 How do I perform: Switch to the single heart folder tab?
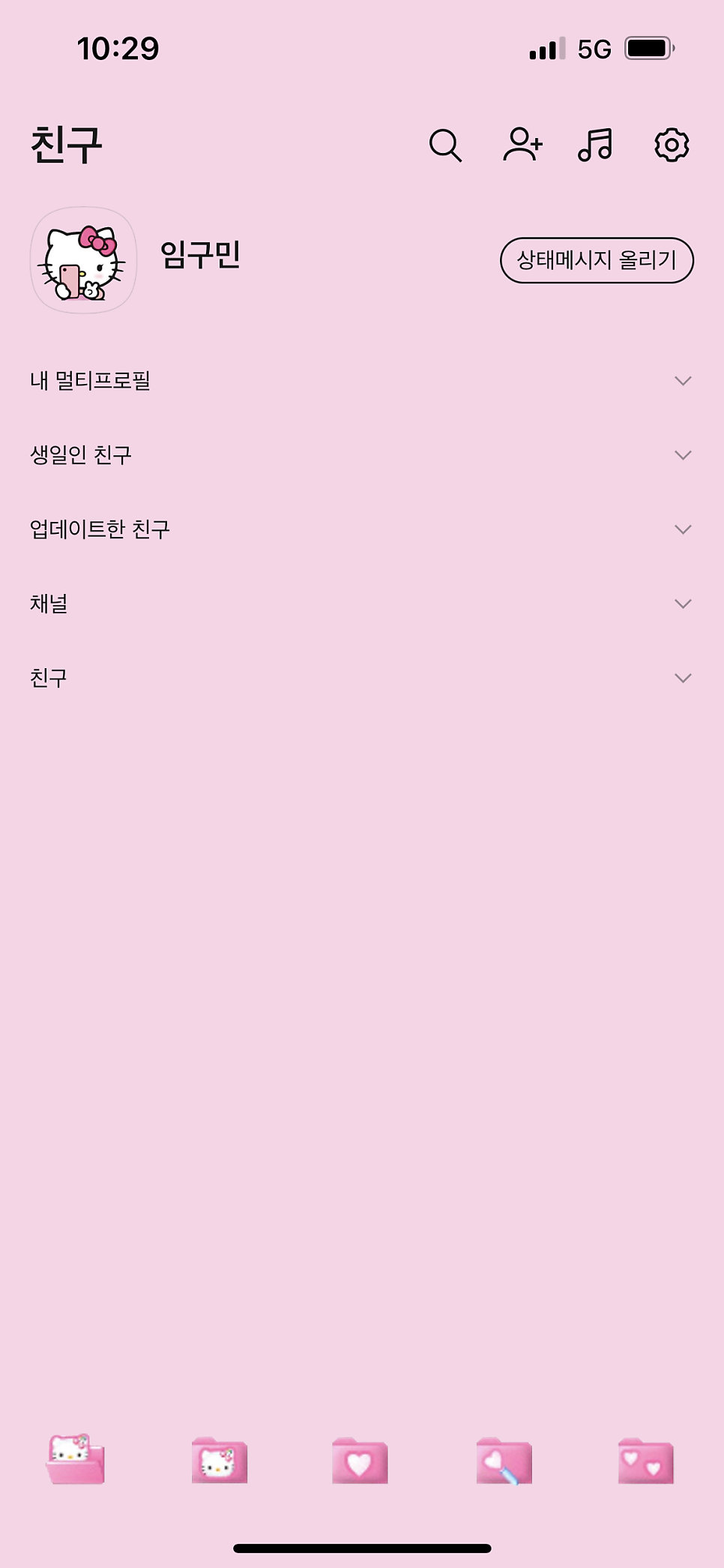click(x=360, y=1460)
